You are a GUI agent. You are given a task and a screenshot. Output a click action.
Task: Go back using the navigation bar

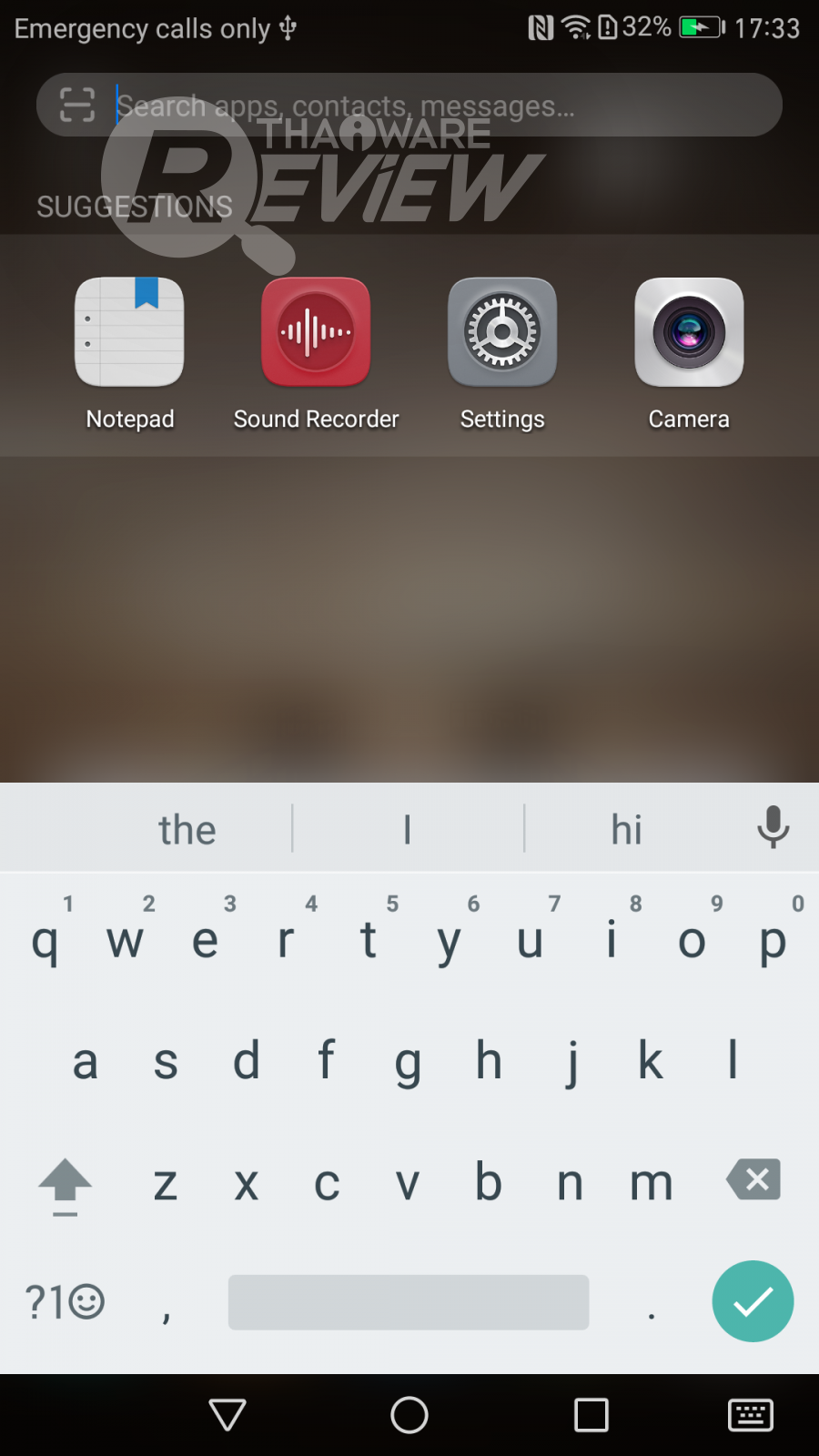(227, 1415)
